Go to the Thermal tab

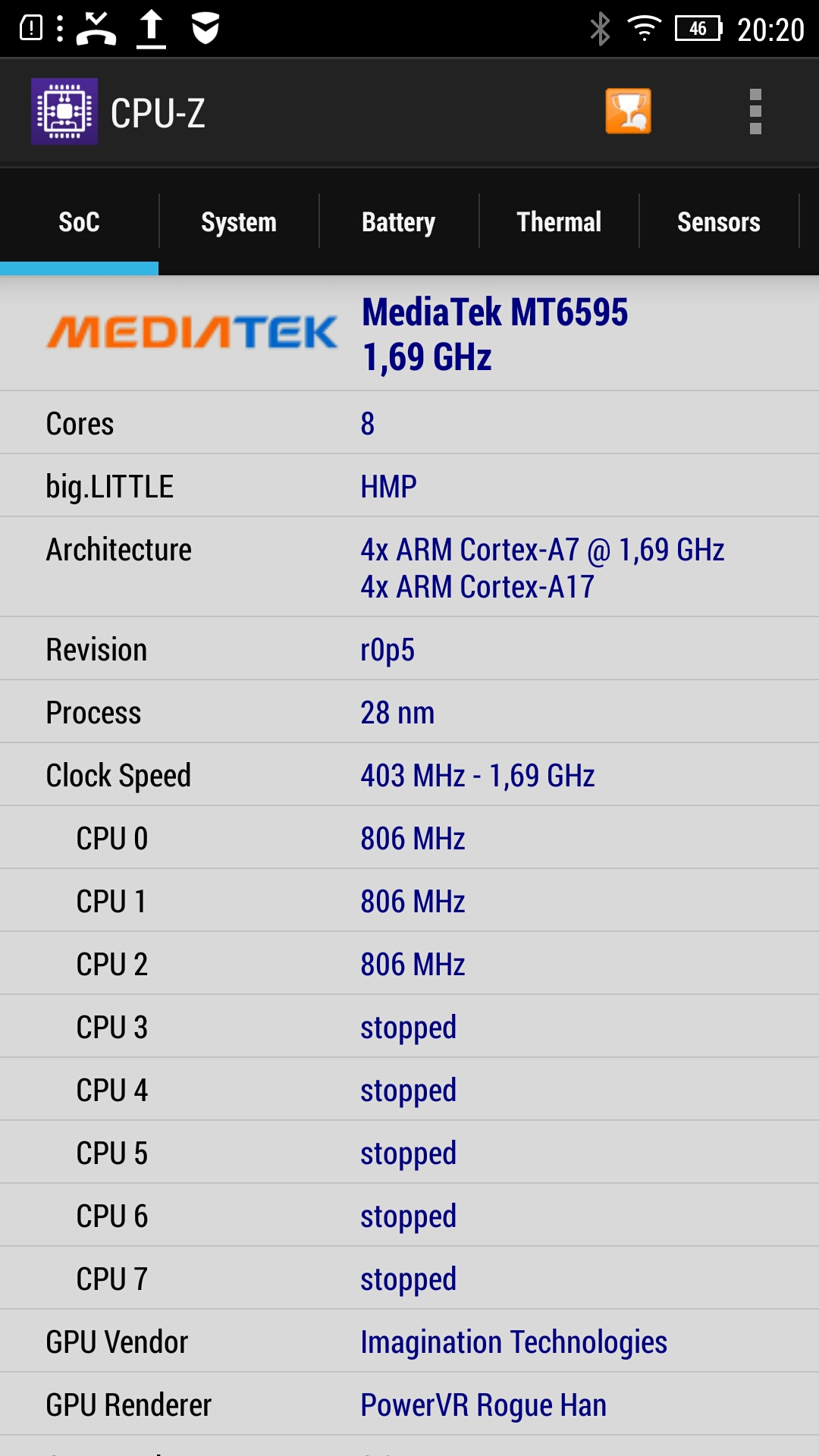click(559, 222)
